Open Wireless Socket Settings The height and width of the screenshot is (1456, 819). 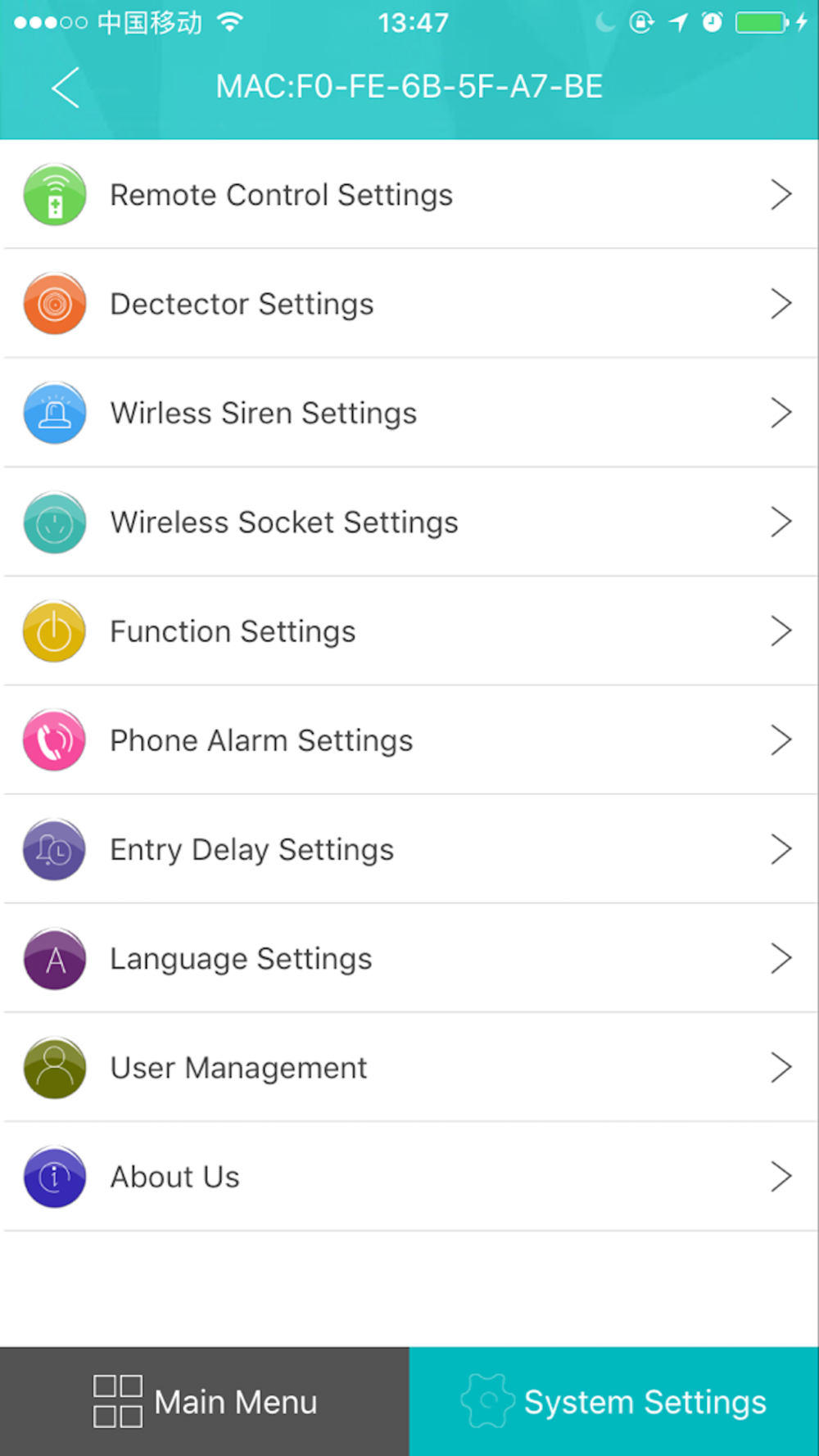[409, 522]
